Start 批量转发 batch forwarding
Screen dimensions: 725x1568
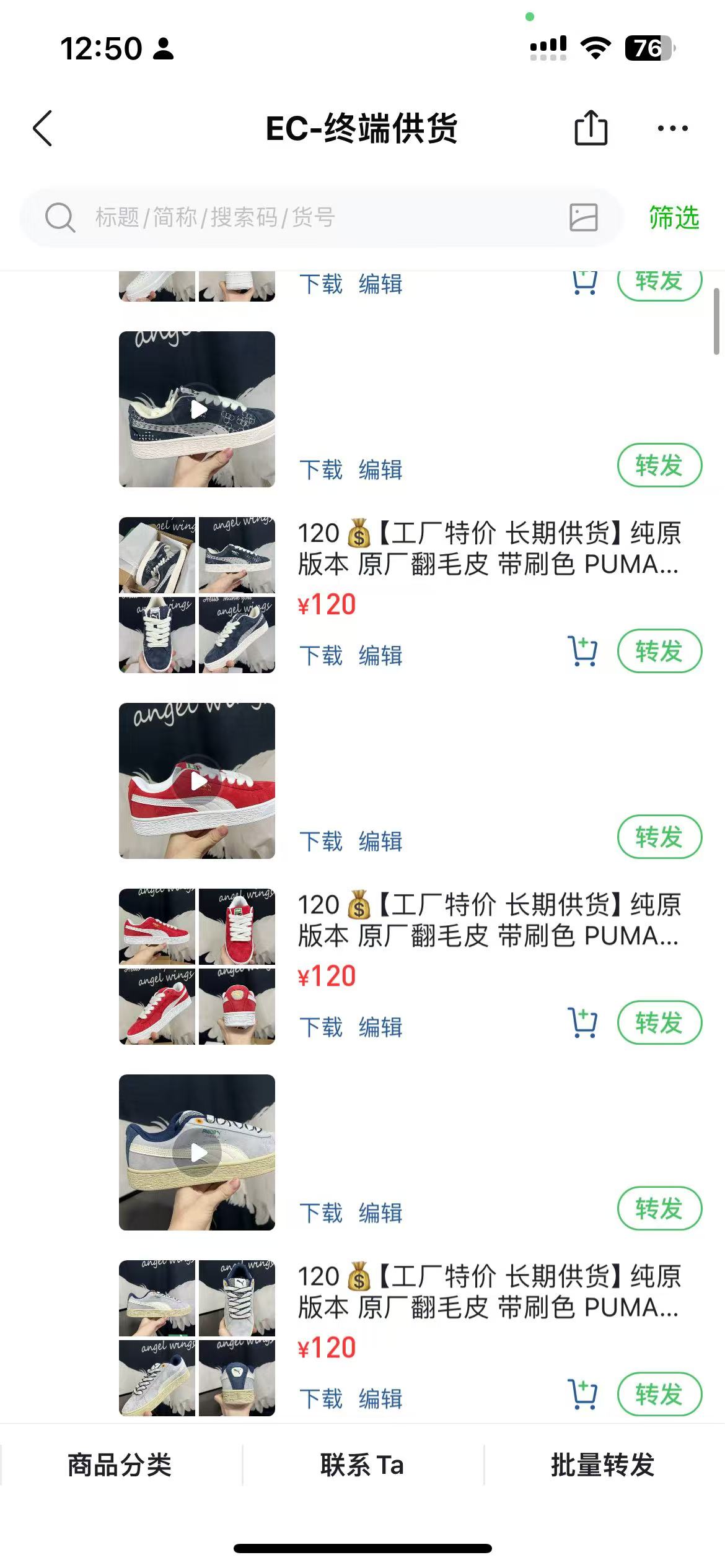(603, 1465)
